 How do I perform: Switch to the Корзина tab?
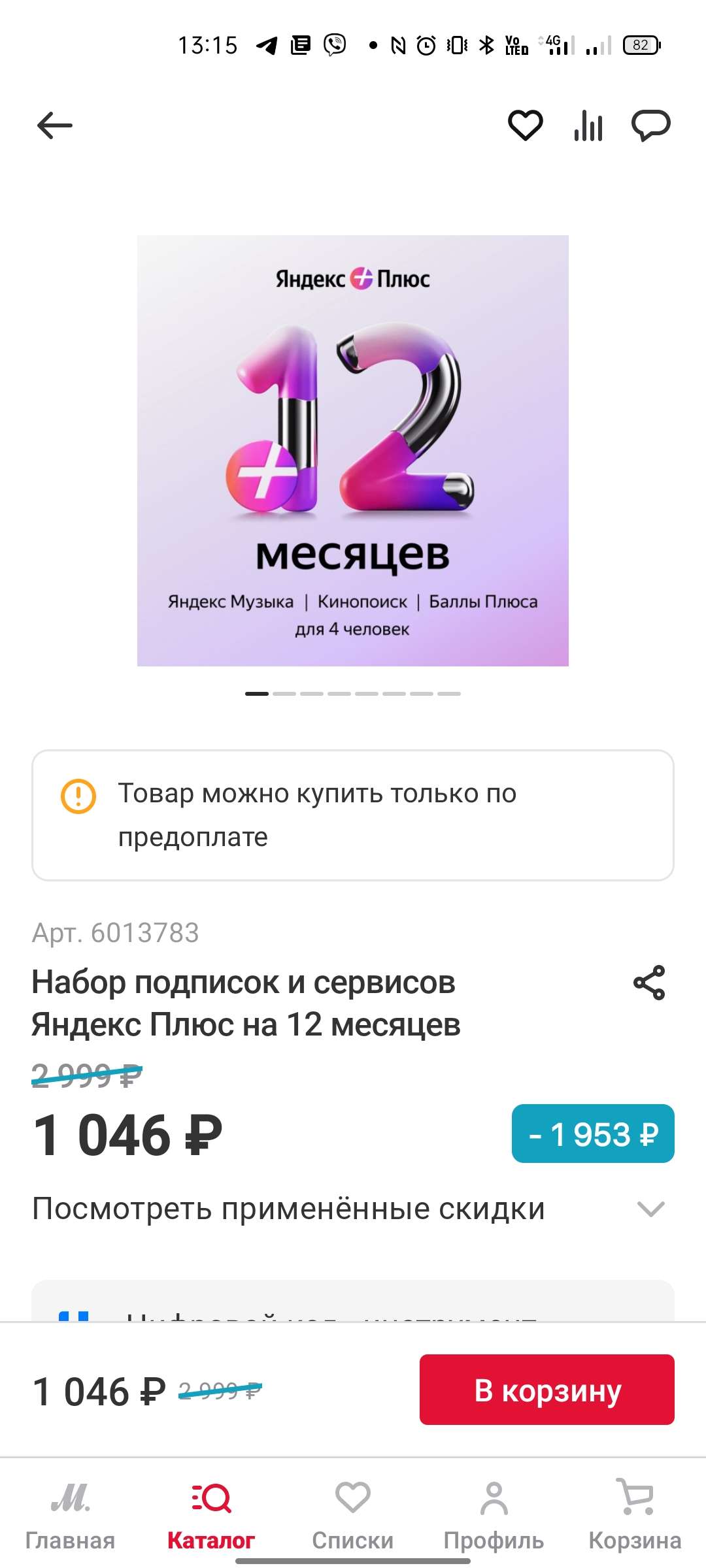point(635,1515)
